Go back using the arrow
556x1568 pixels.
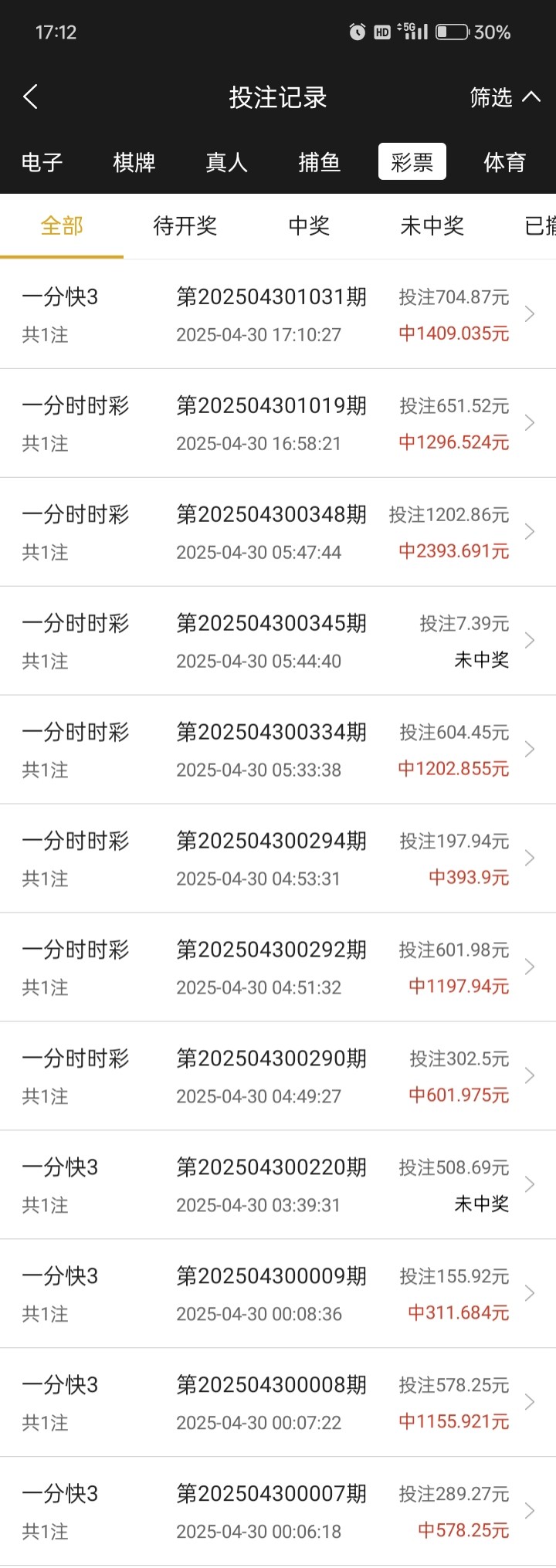pyautogui.click(x=31, y=97)
